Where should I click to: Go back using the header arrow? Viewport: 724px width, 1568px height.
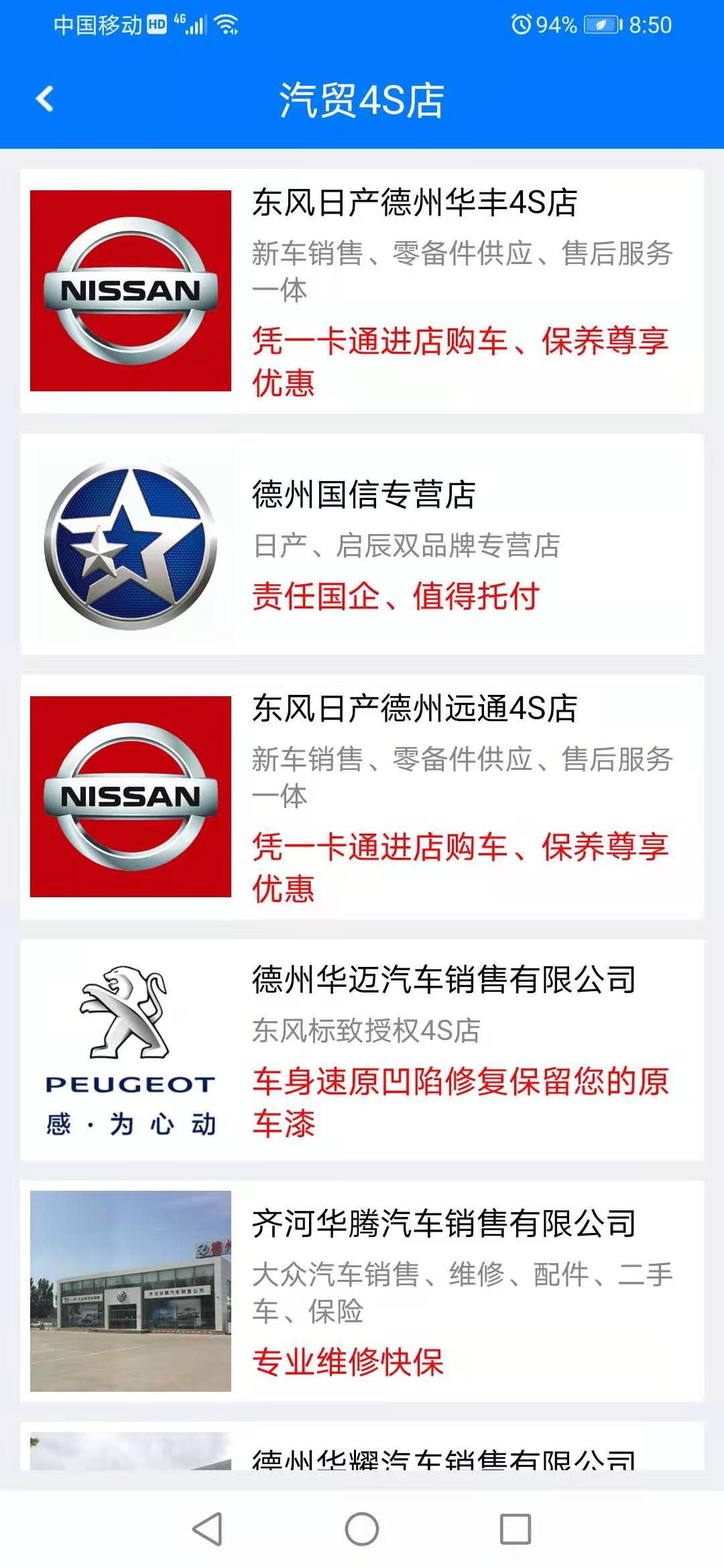(x=44, y=99)
